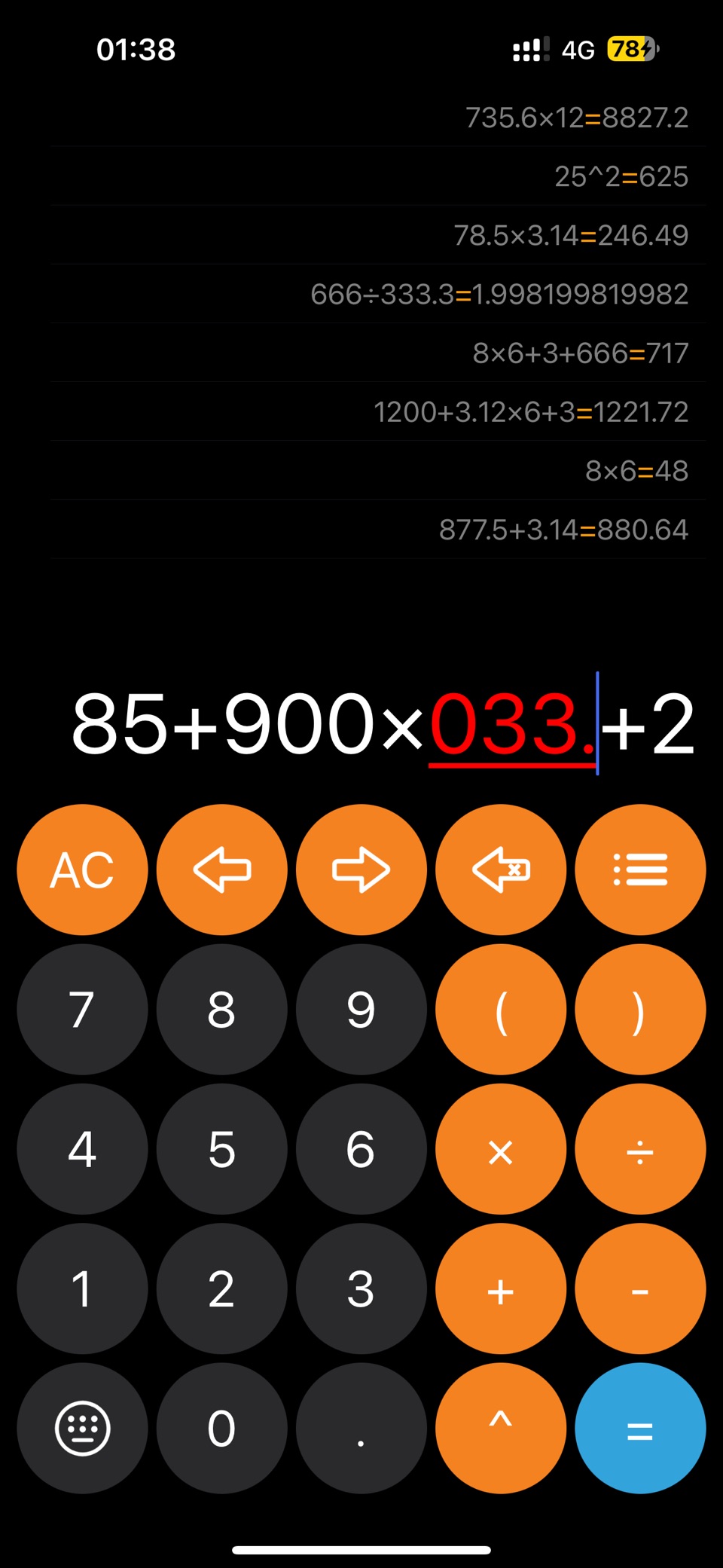The height and width of the screenshot is (1568, 723).
Task: Insert an opening parenthesis
Action: point(501,1010)
